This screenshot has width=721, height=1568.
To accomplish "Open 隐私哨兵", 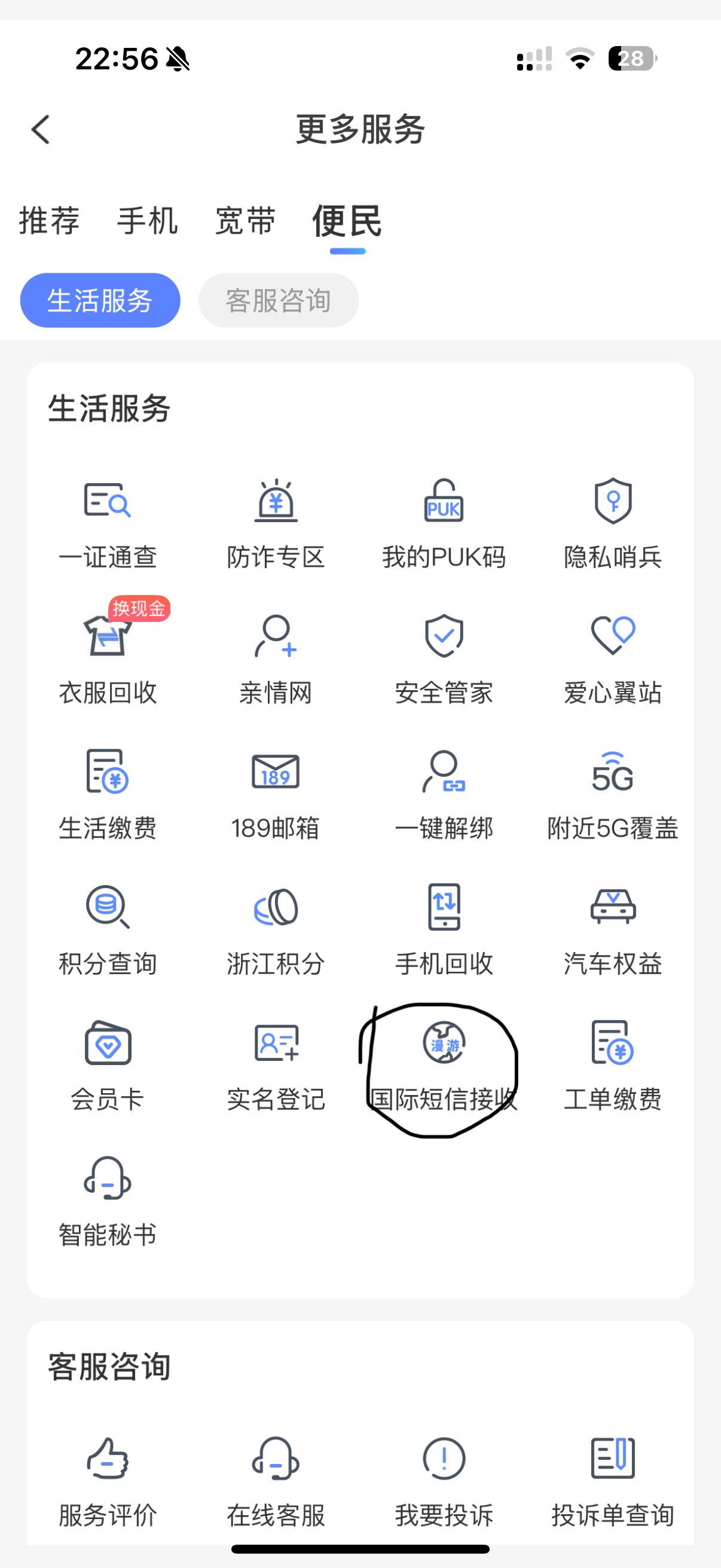I will click(x=613, y=522).
